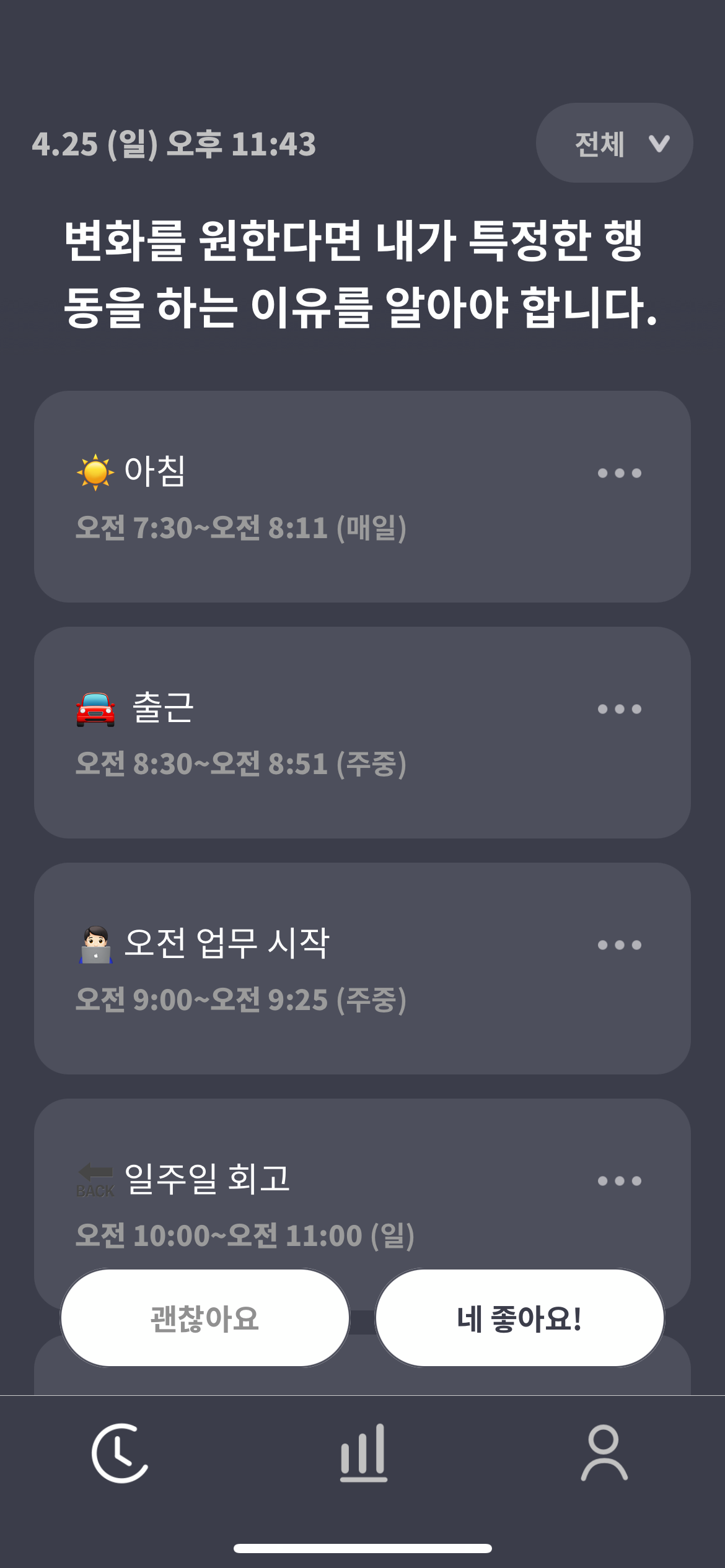Open the 전체 filter dropdown
The height and width of the screenshot is (1568, 725).
tap(614, 143)
